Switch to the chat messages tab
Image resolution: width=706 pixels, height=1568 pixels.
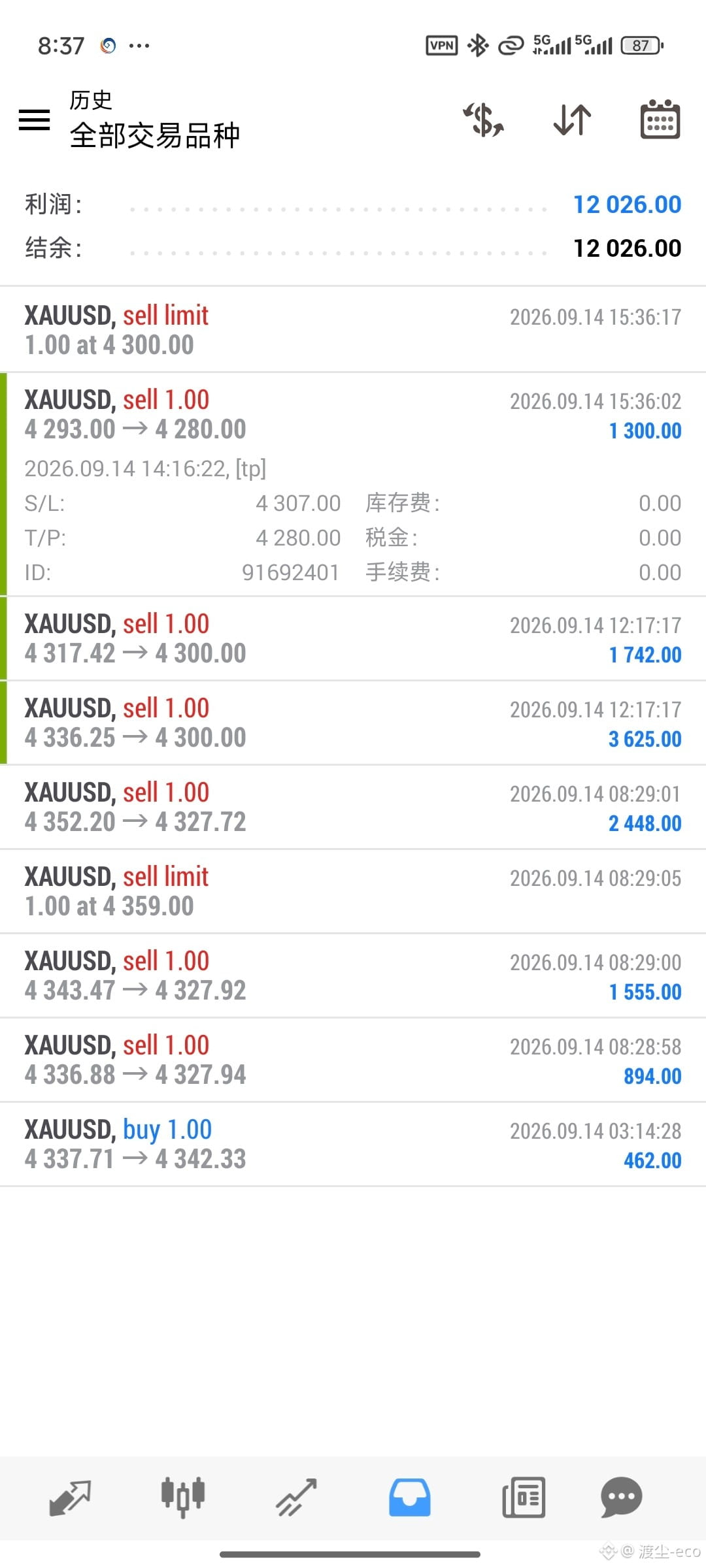click(621, 1497)
